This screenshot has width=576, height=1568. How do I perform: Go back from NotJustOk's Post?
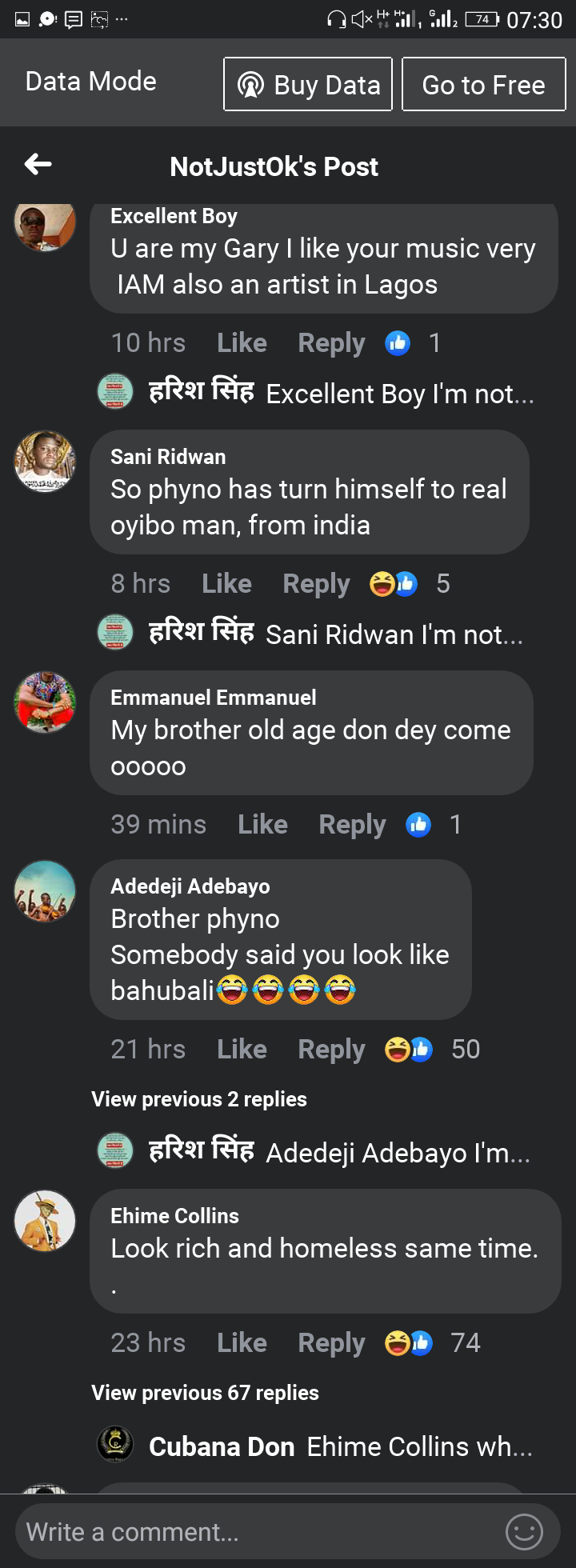(38, 166)
